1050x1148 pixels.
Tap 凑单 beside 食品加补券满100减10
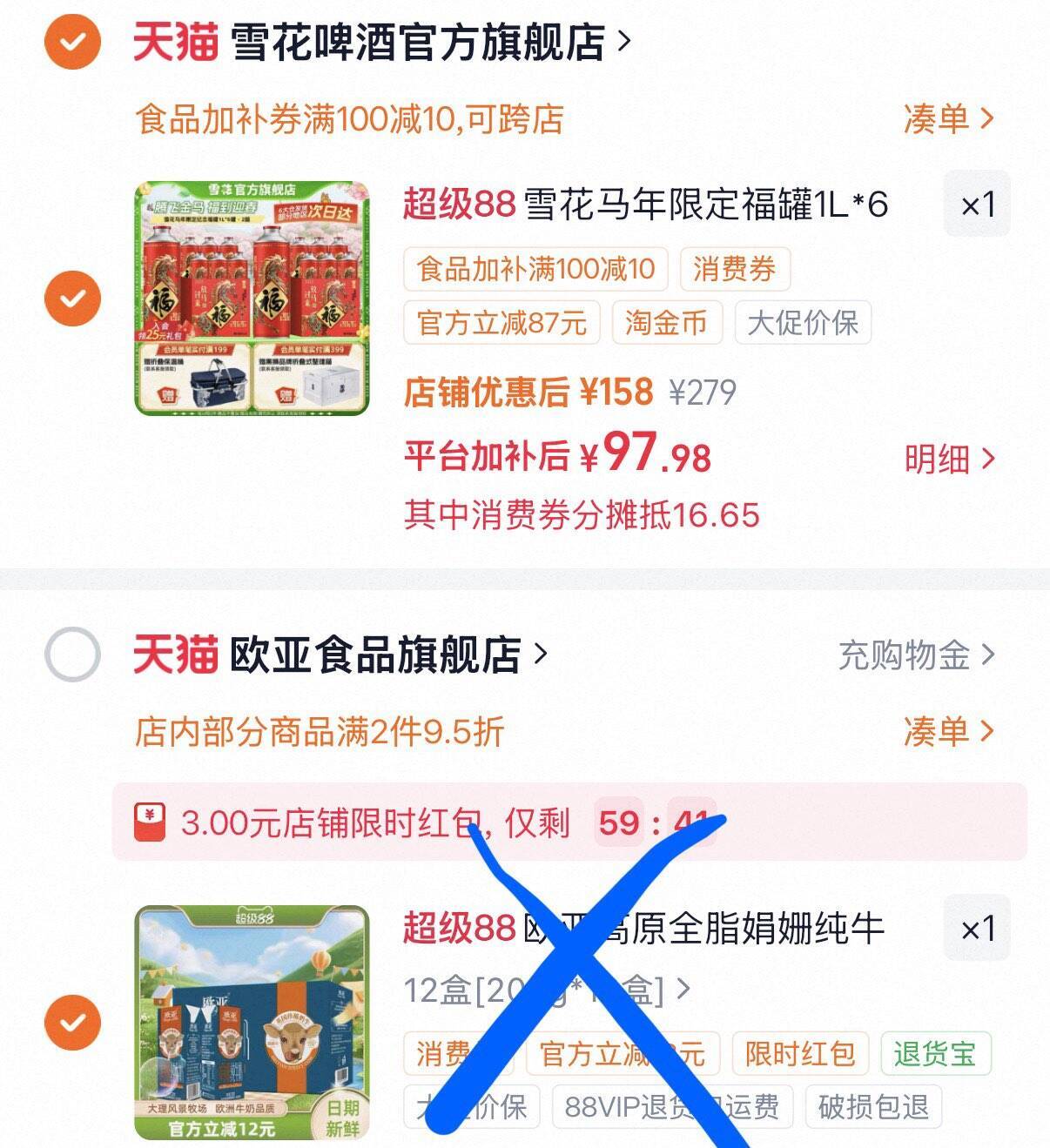coord(947,118)
